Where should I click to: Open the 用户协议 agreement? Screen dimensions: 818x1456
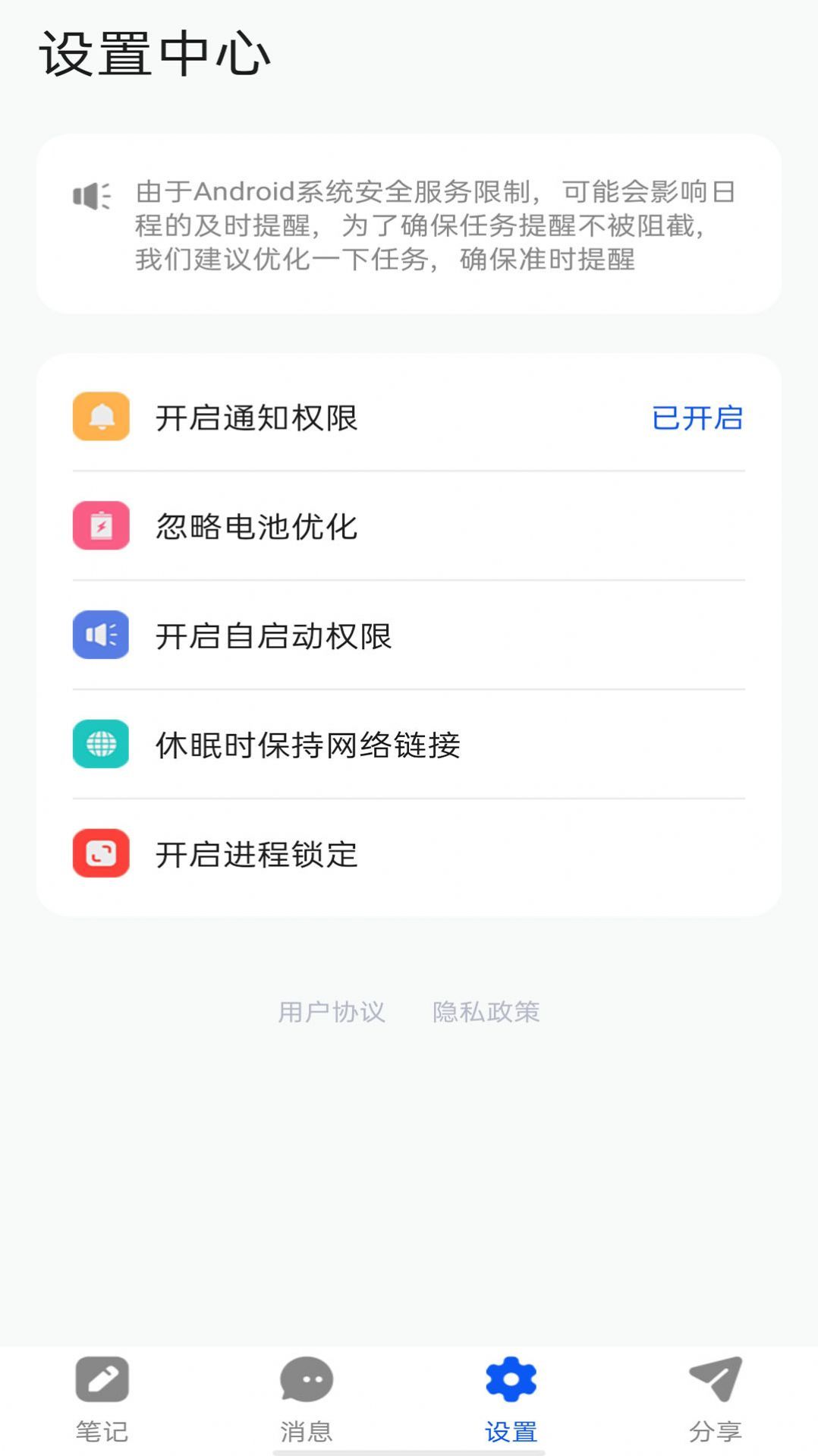click(333, 1013)
